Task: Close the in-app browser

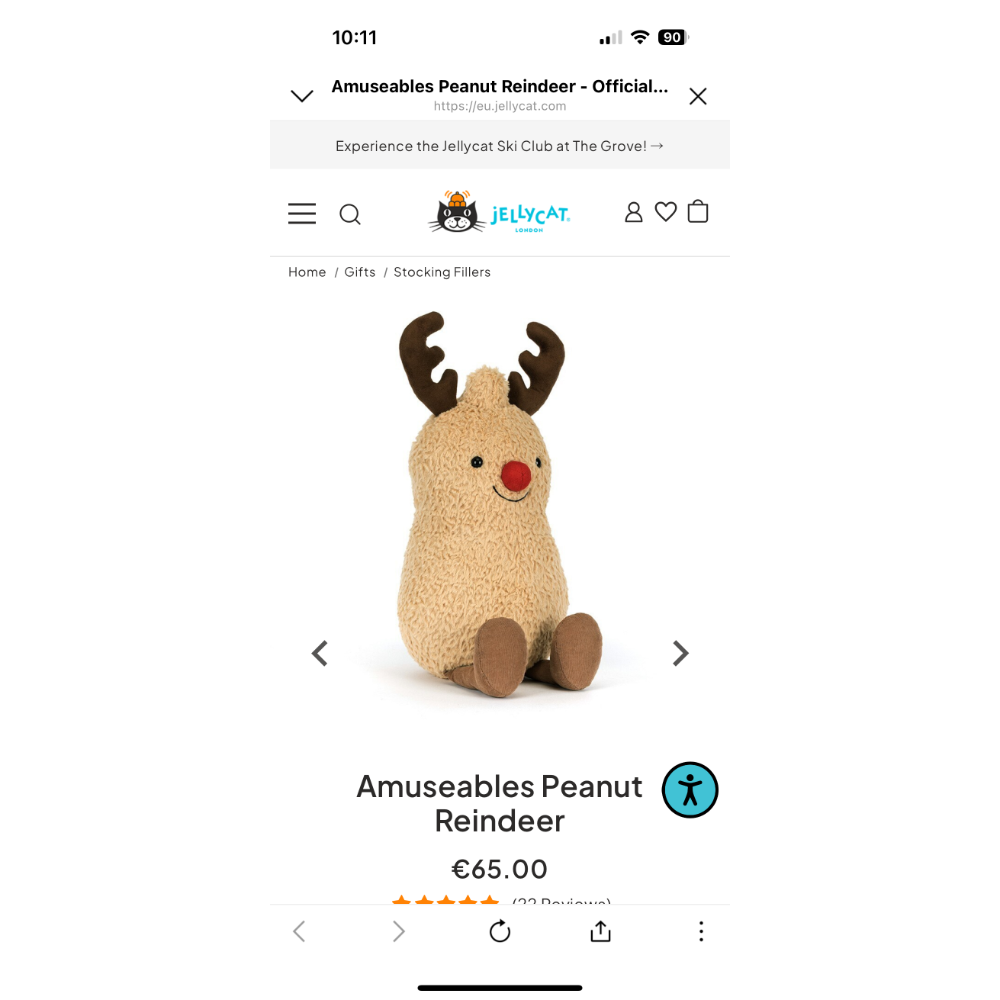Action: pyautogui.click(x=698, y=96)
